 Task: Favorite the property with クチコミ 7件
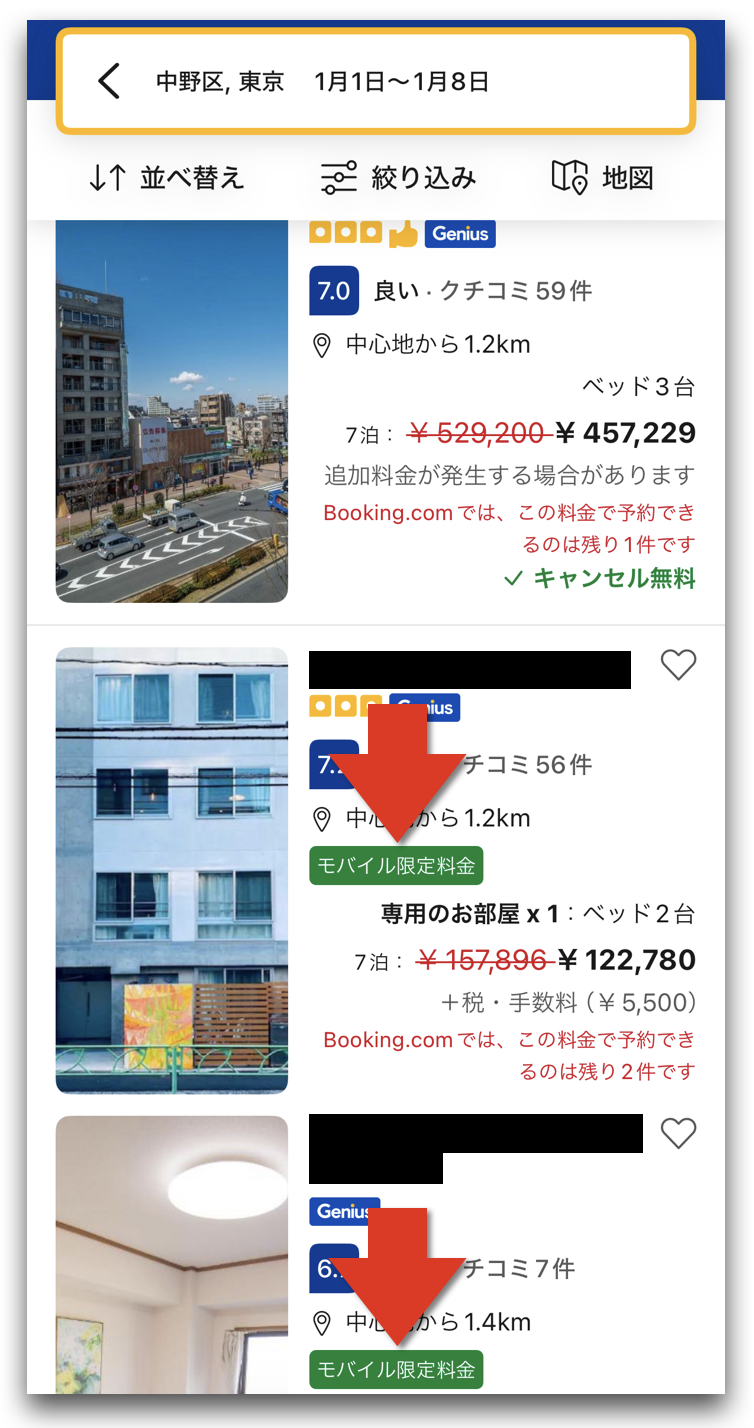pyautogui.click(x=678, y=1133)
